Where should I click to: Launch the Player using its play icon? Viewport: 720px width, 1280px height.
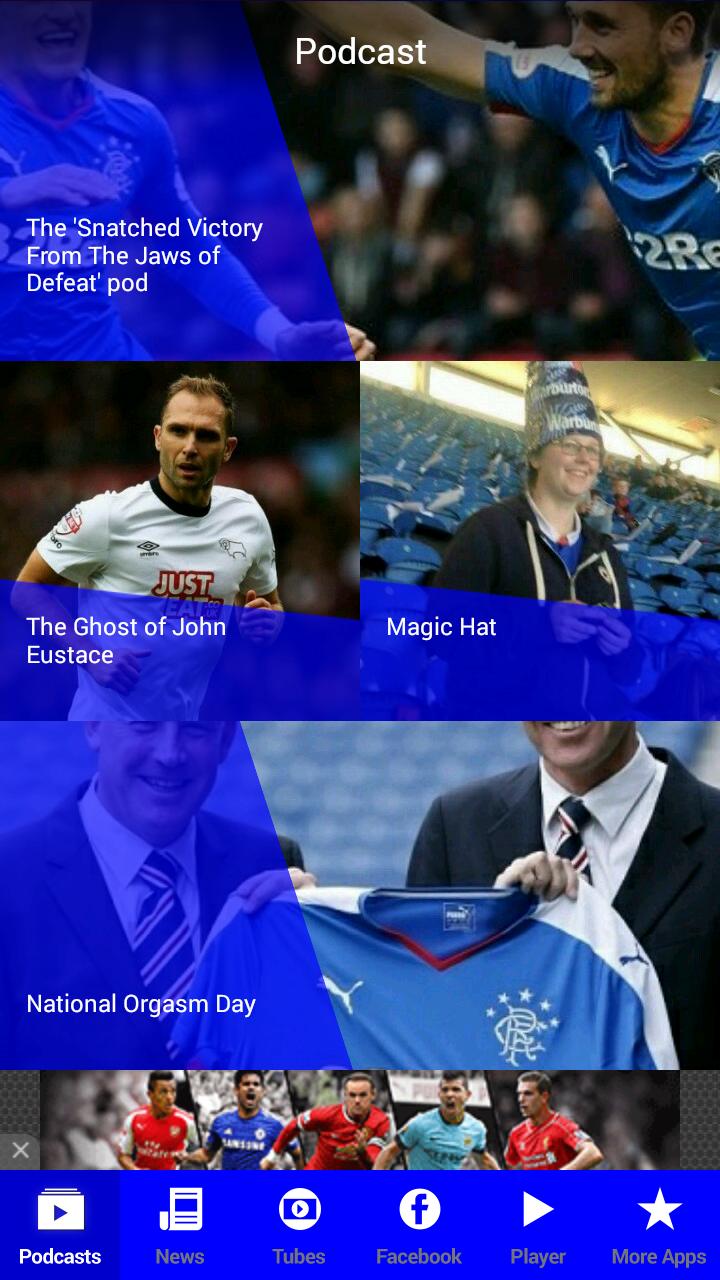tap(539, 1209)
